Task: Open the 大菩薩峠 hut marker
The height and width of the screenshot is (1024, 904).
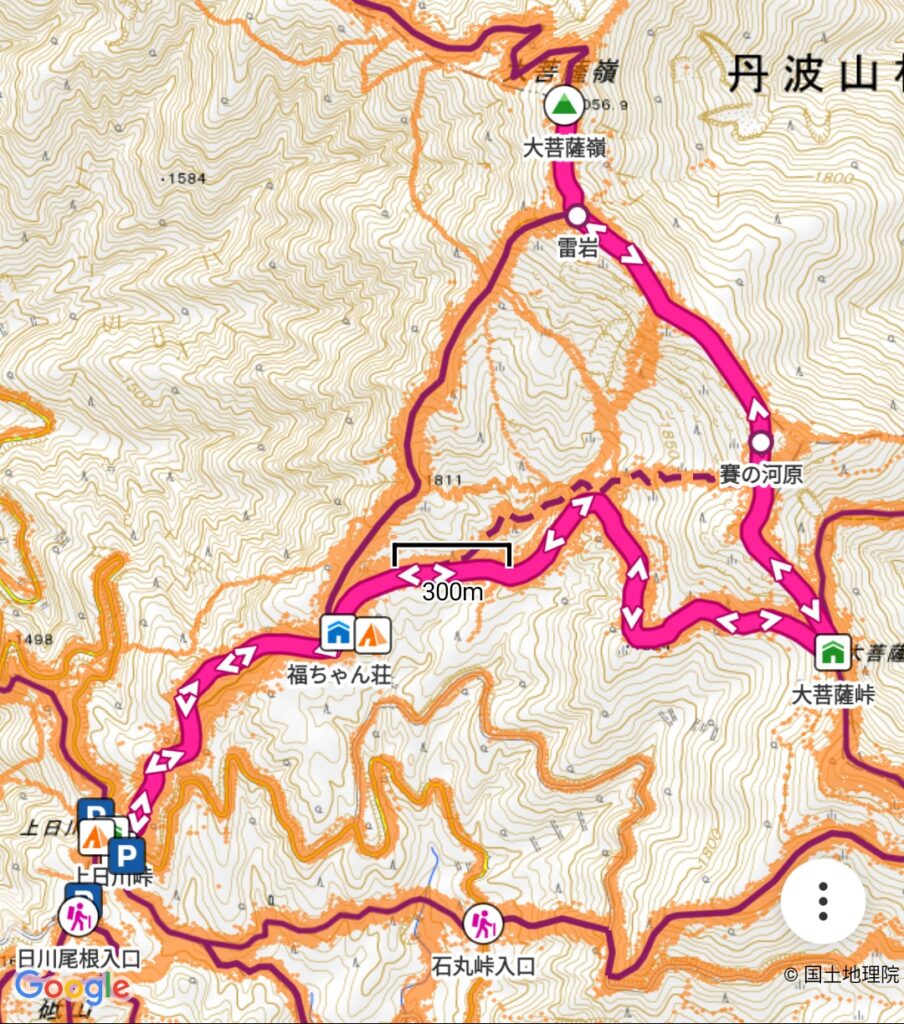Action: pyautogui.click(x=832, y=652)
